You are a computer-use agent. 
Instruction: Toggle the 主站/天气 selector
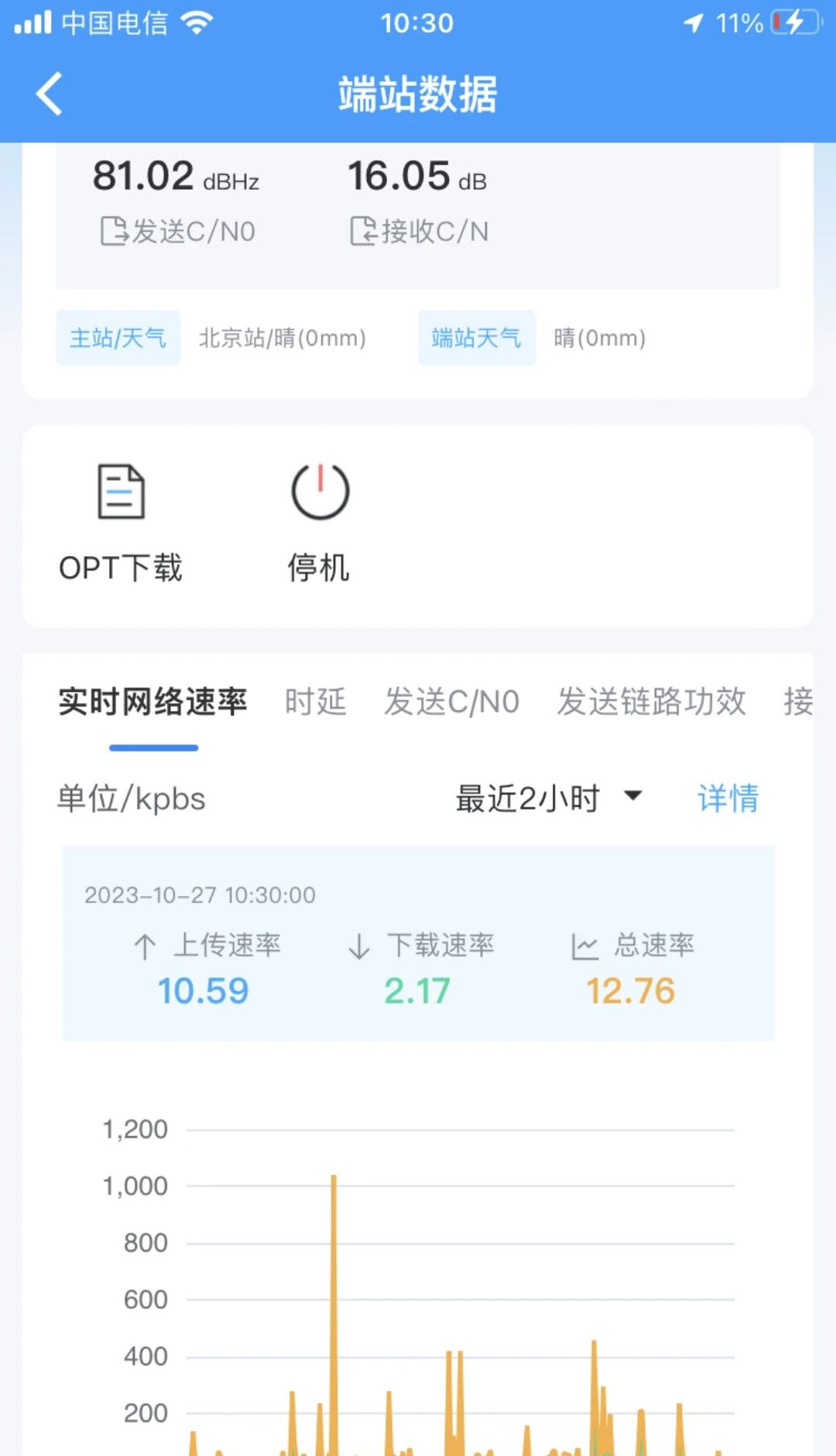(117, 338)
